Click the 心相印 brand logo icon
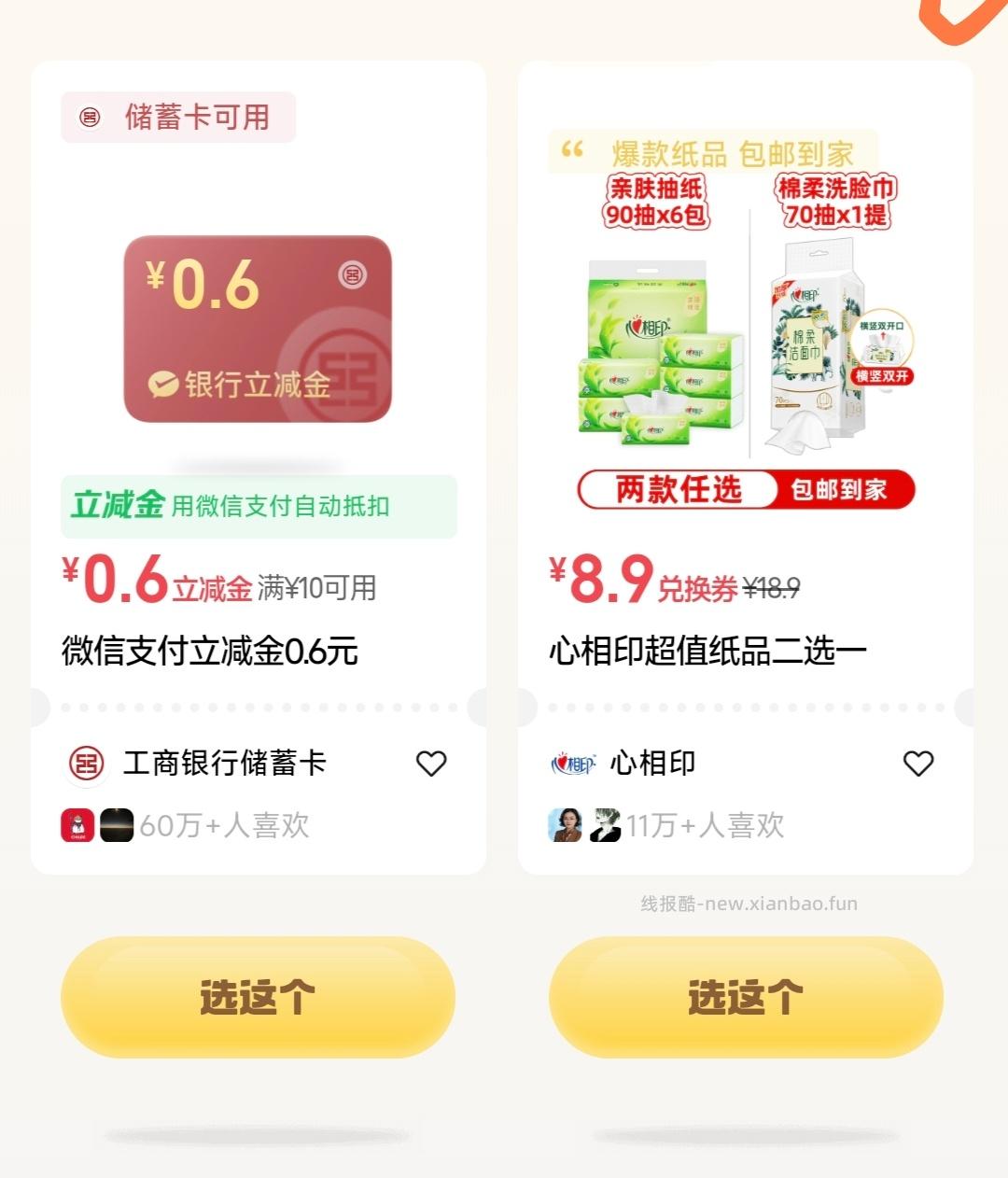 coord(572,763)
